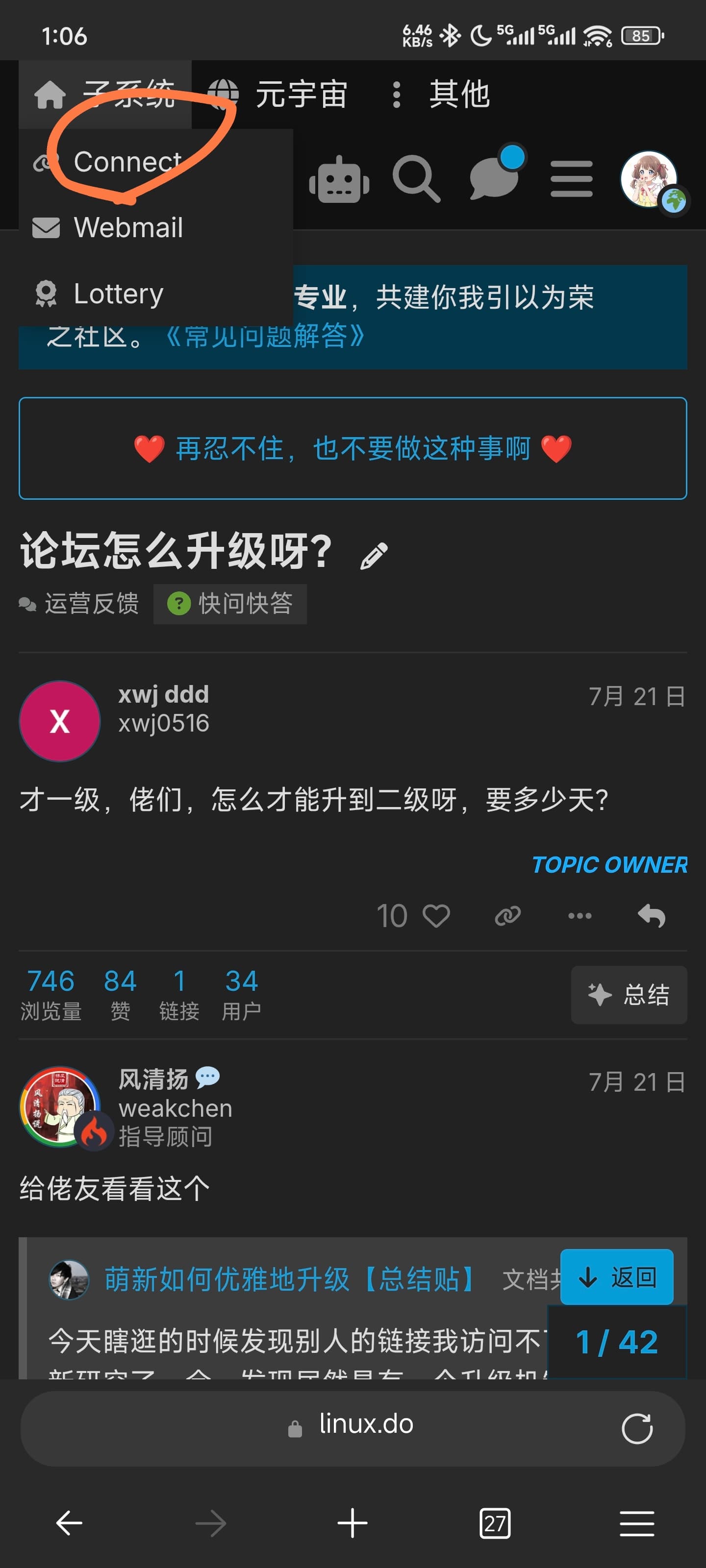Tap the 总结 summarize button
Viewport: 706px width, 1568px height.
[629, 995]
